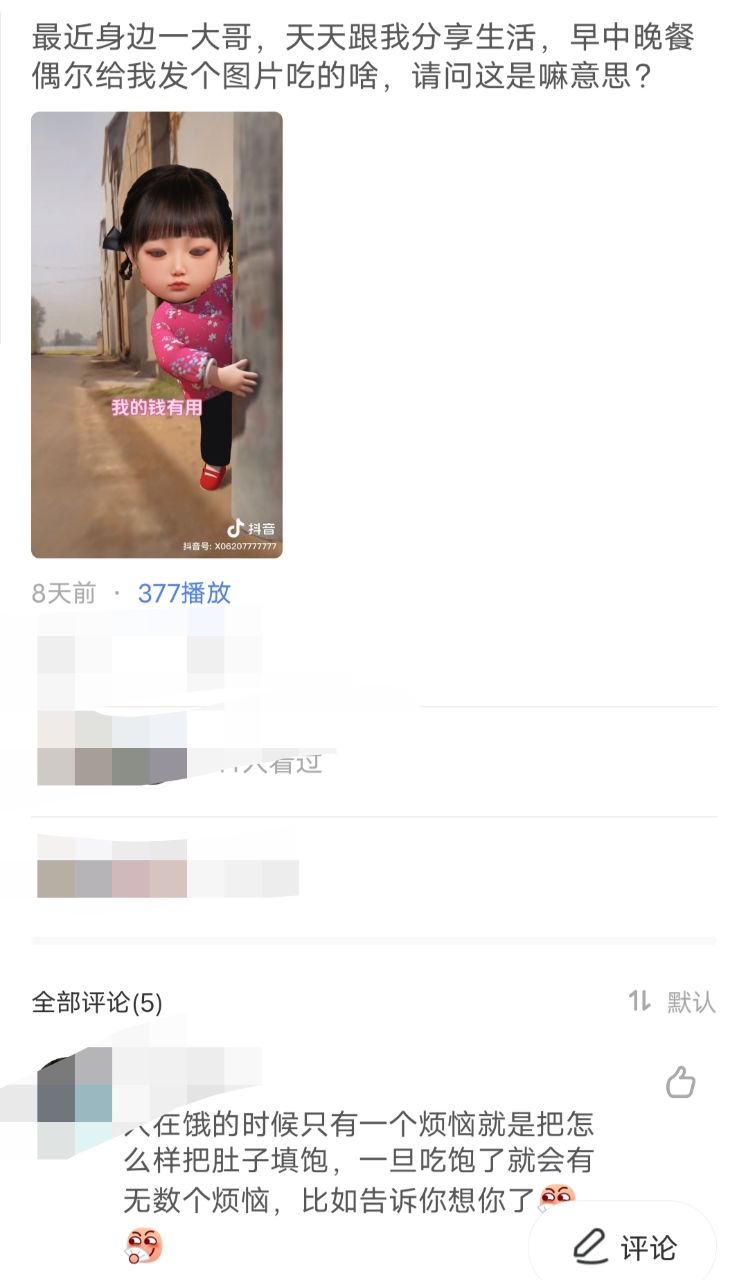Image resolution: width=748 pixels, height=1280 pixels.
Task: Like the comment about hunger and worries
Action: 680,1082
